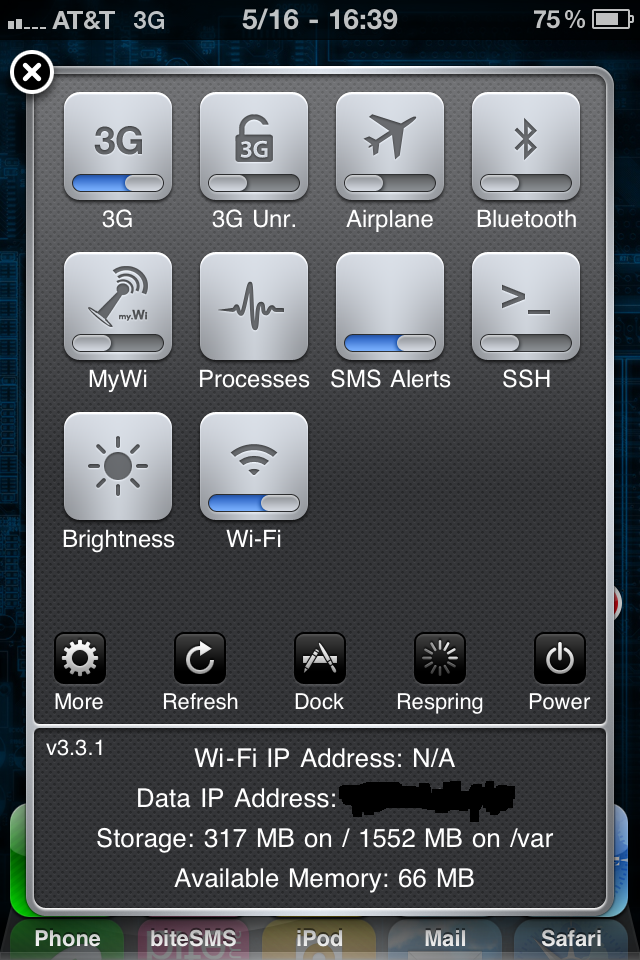The image size is (640, 960).
Task: Enable Bluetooth
Action: (x=526, y=147)
